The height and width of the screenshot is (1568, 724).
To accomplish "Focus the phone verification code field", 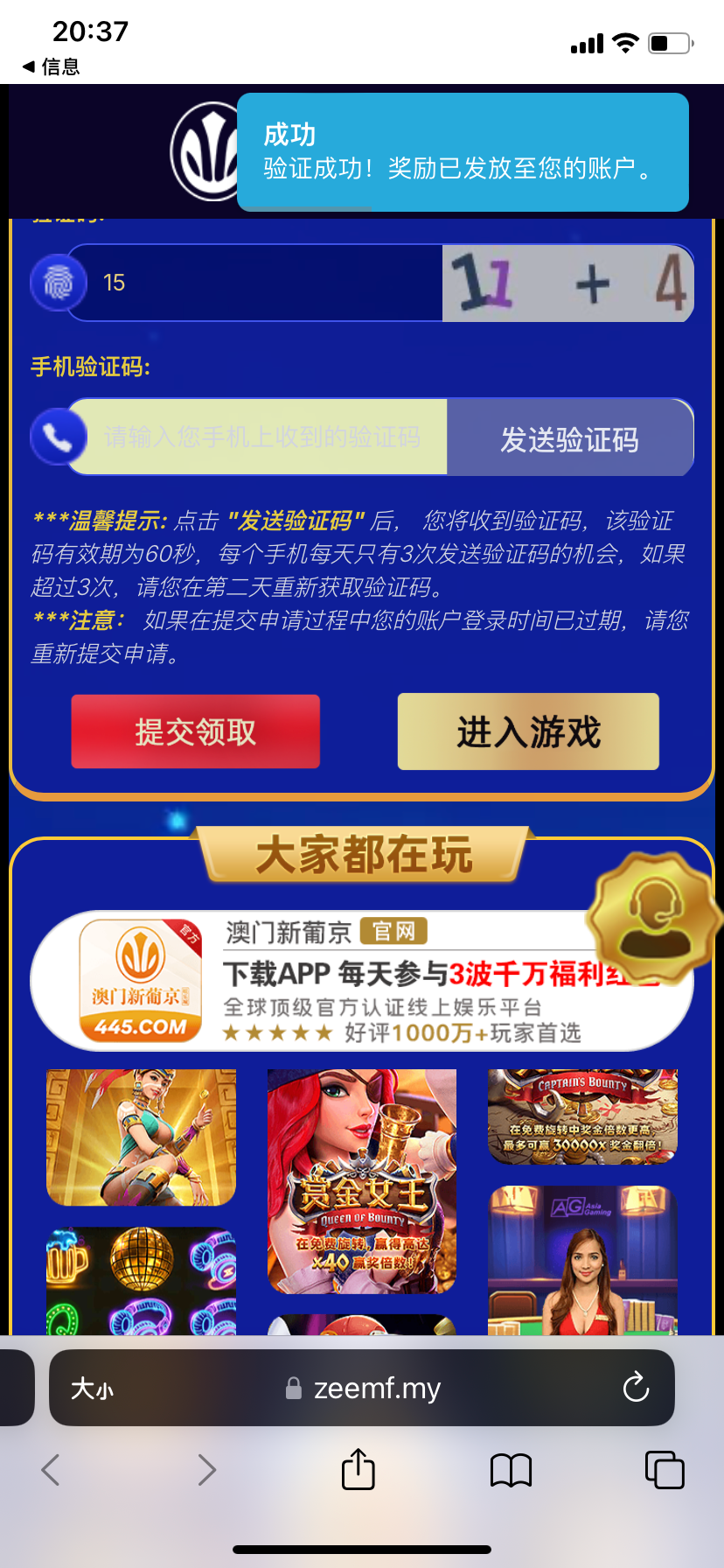I will tap(262, 437).
